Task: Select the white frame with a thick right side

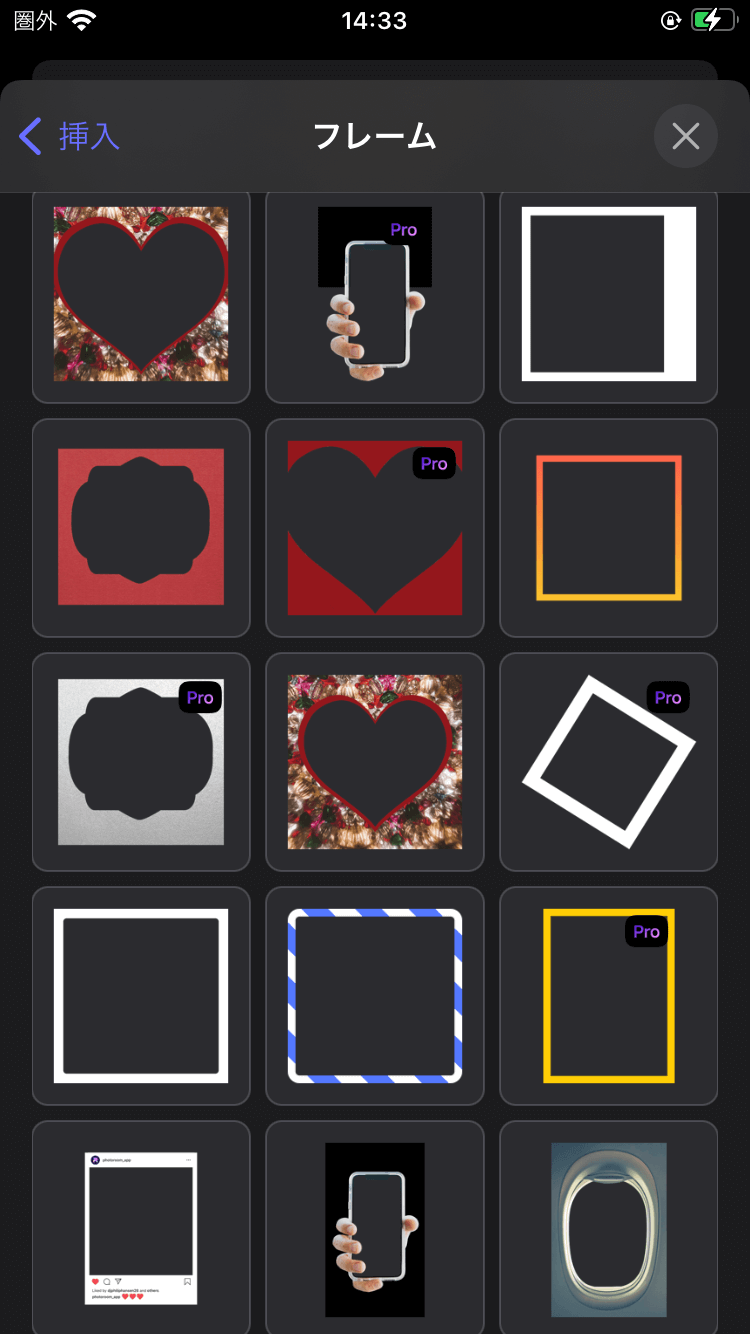Action: click(x=608, y=295)
